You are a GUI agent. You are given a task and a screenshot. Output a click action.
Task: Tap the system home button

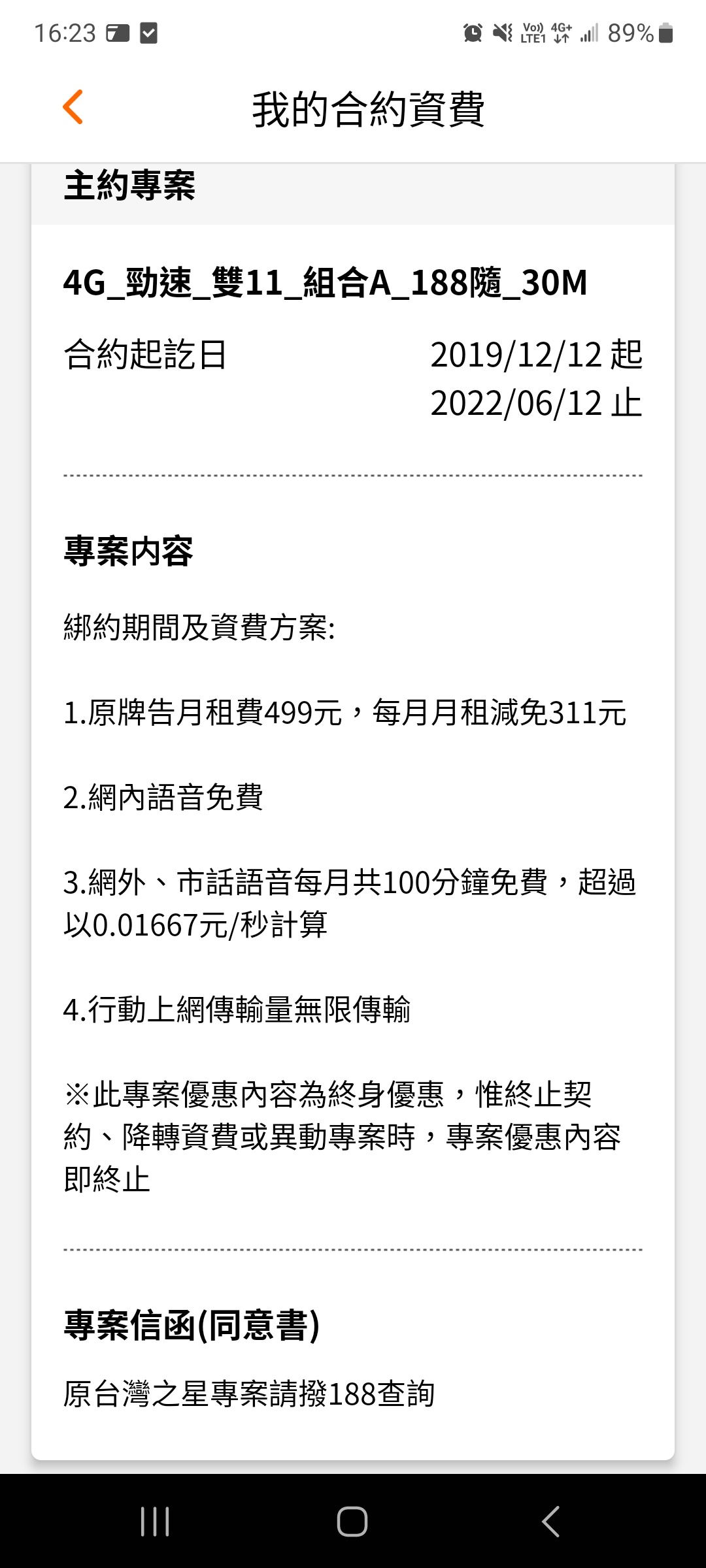(x=352, y=1522)
